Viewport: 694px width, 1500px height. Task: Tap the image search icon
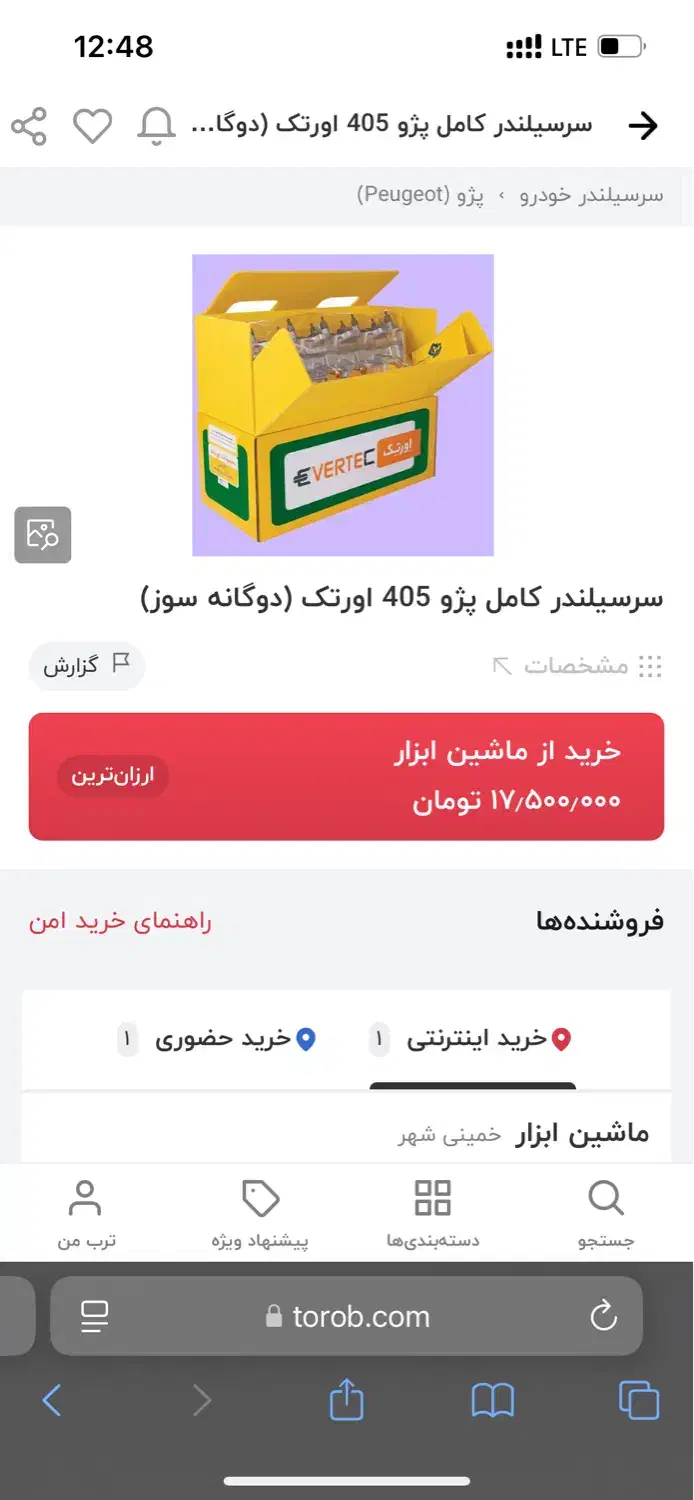point(43,535)
